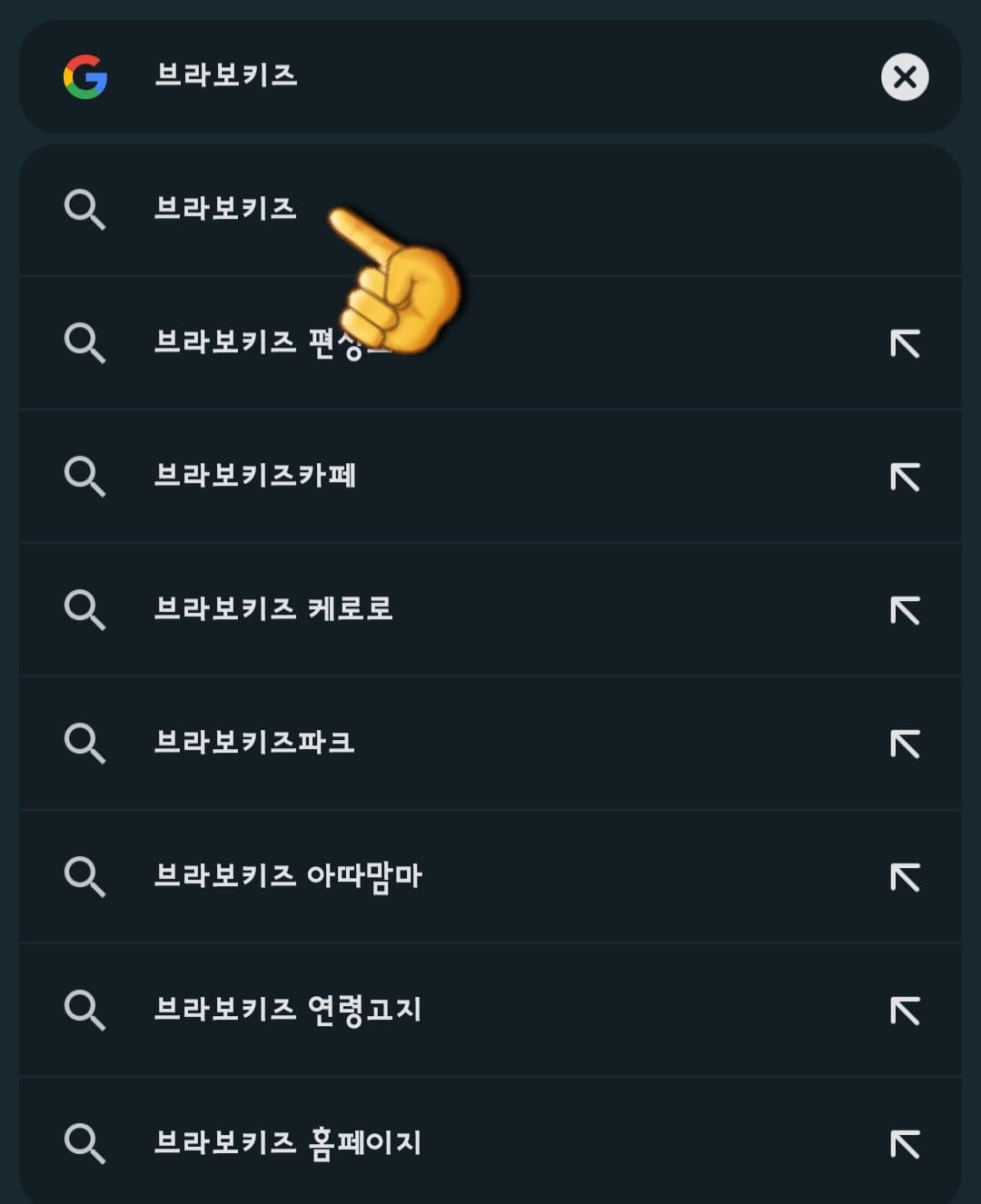Click the magnifier icon beside 브라보키즈 연령고지
Screen dimensions: 981x1204
tap(85, 1009)
